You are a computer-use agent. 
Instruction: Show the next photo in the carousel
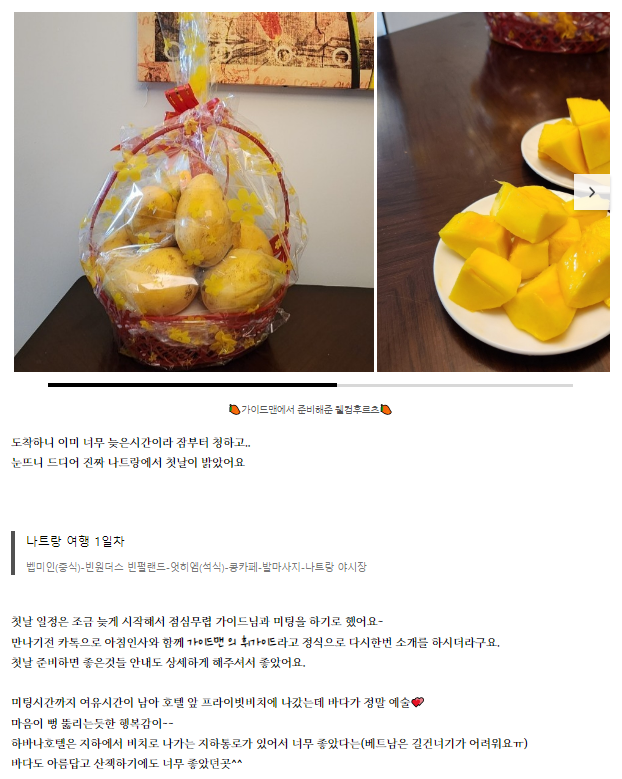point(591,192)
